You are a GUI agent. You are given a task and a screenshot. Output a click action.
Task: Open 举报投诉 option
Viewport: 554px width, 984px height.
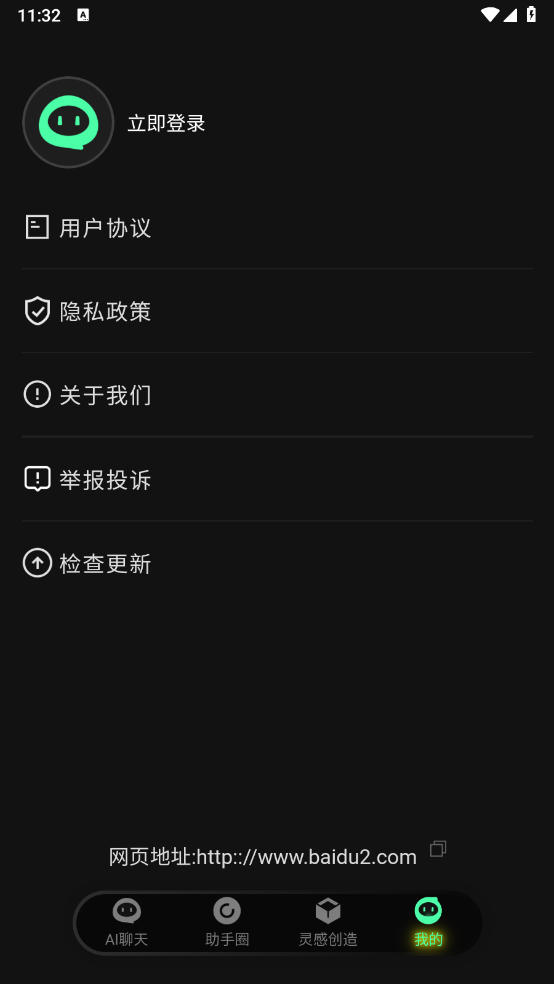point(277,479)
